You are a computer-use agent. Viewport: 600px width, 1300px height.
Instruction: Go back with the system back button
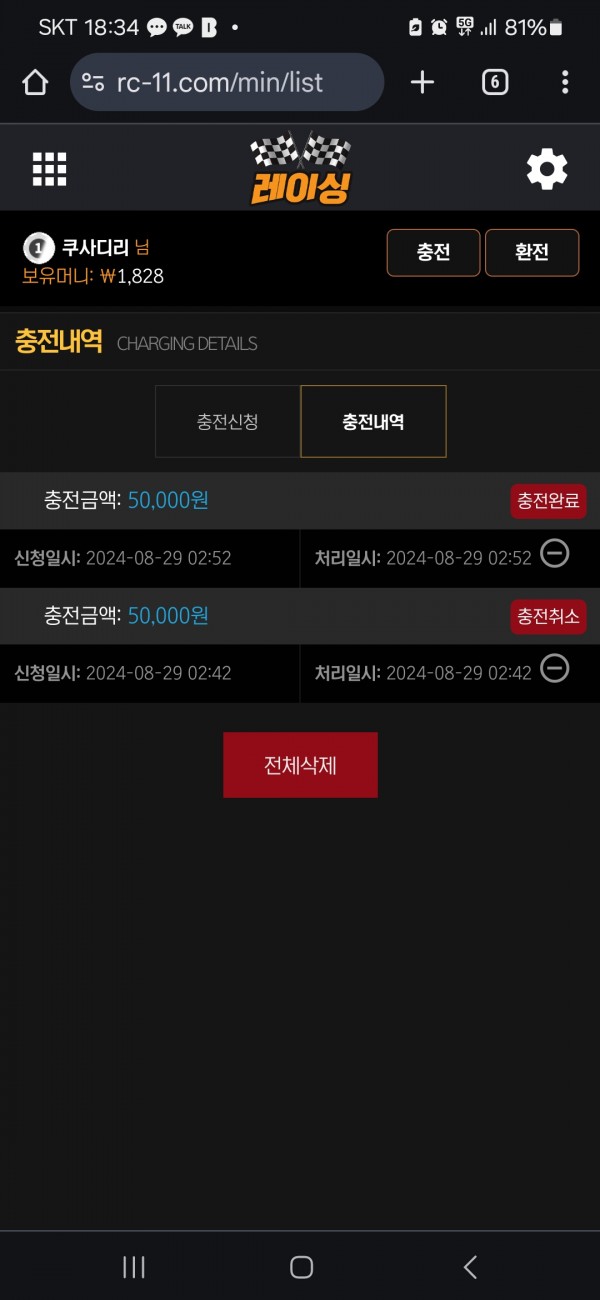click(469, 1267)
